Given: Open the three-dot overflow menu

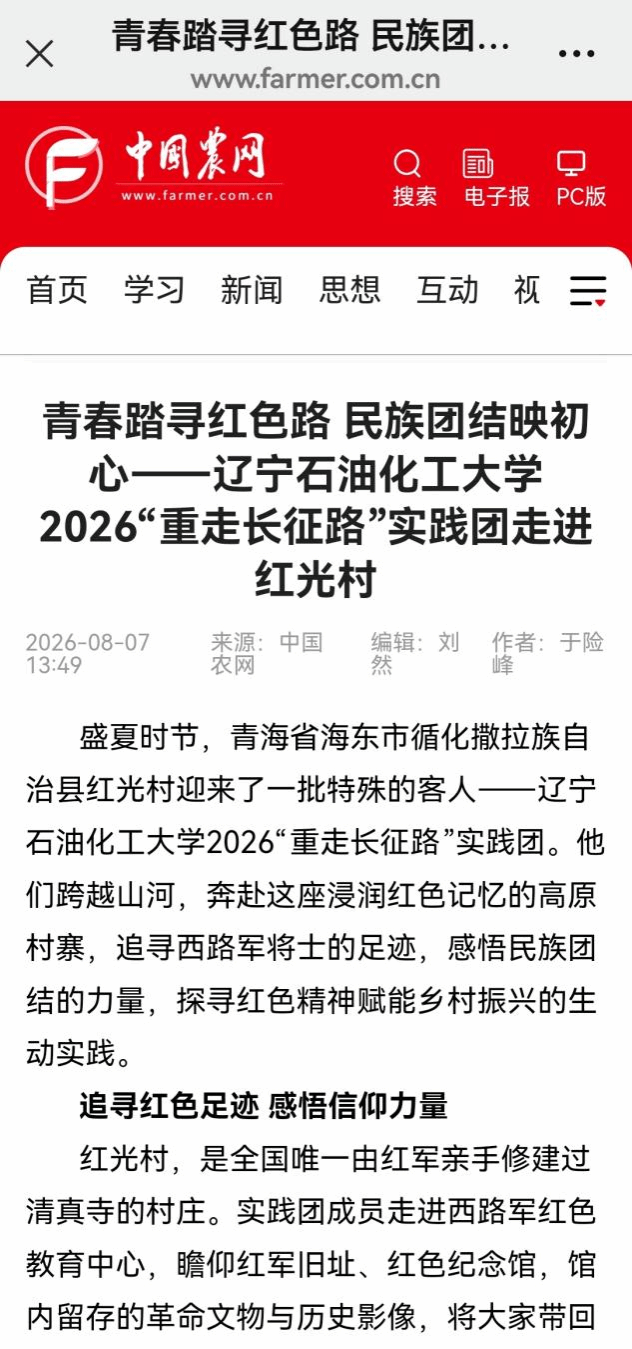Looking at the screenshot, I should 576,54.
